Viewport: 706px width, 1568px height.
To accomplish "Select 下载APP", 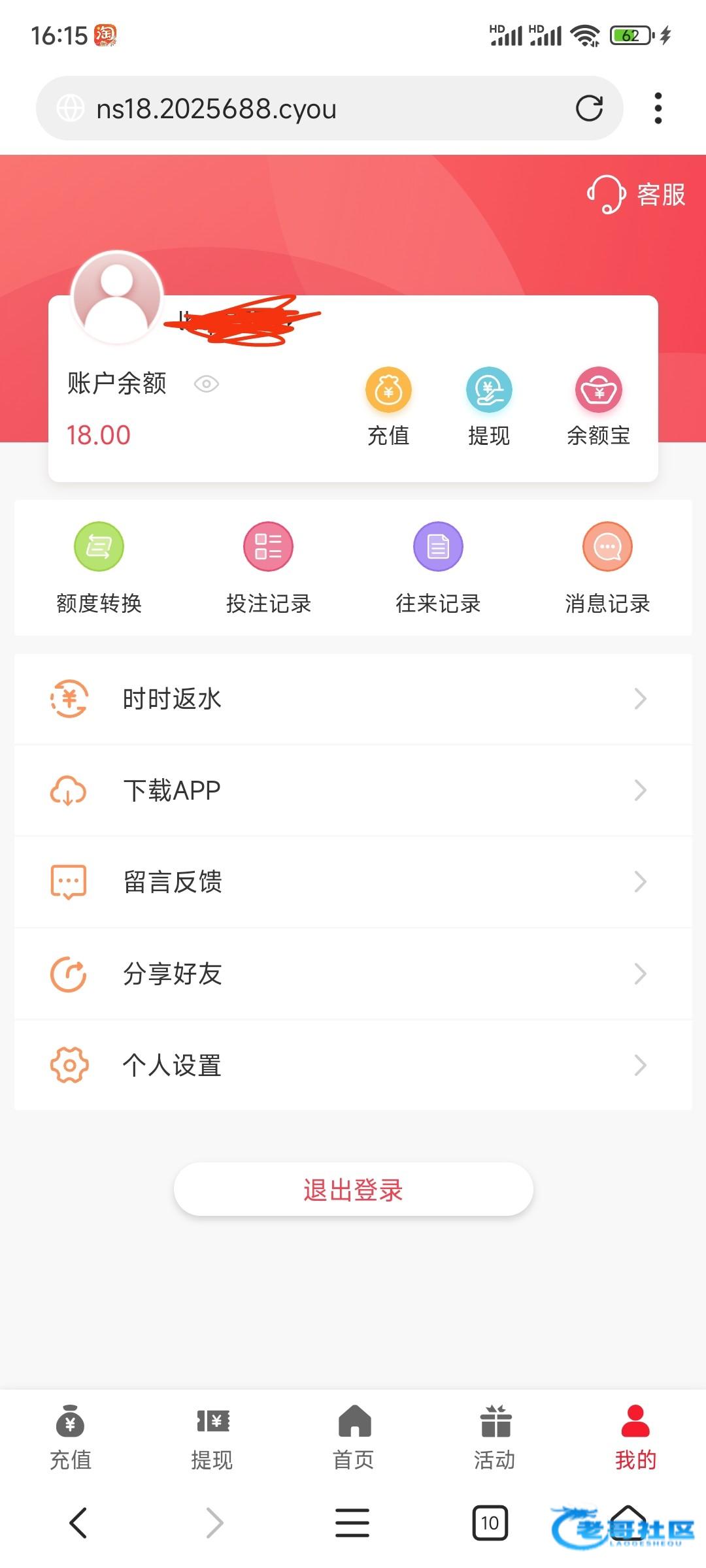I will [x=353, y=791].
